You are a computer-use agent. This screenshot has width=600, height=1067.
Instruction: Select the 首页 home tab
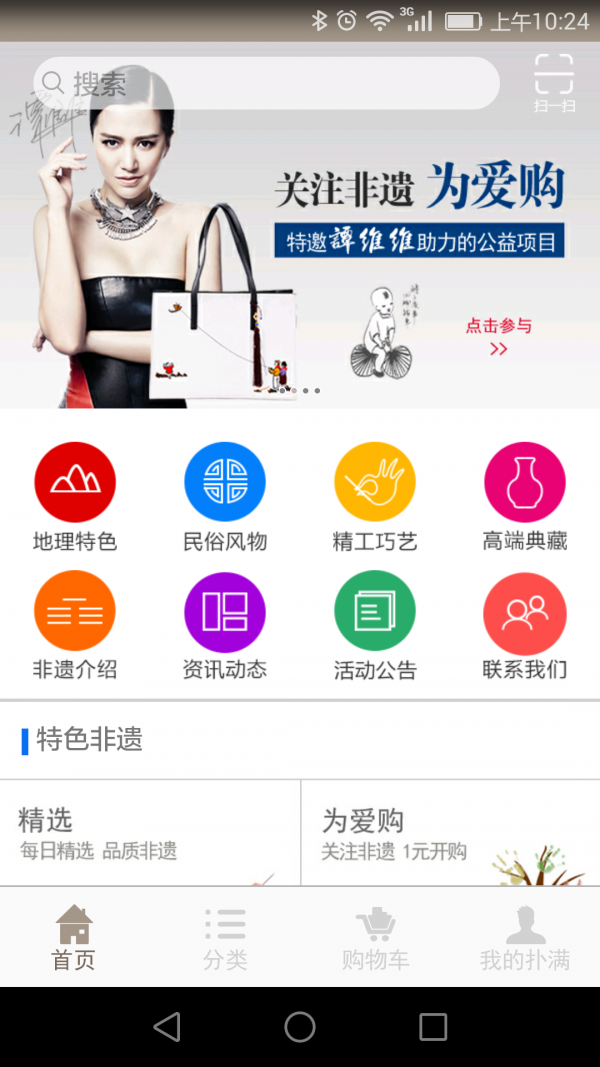pos(75,938)
